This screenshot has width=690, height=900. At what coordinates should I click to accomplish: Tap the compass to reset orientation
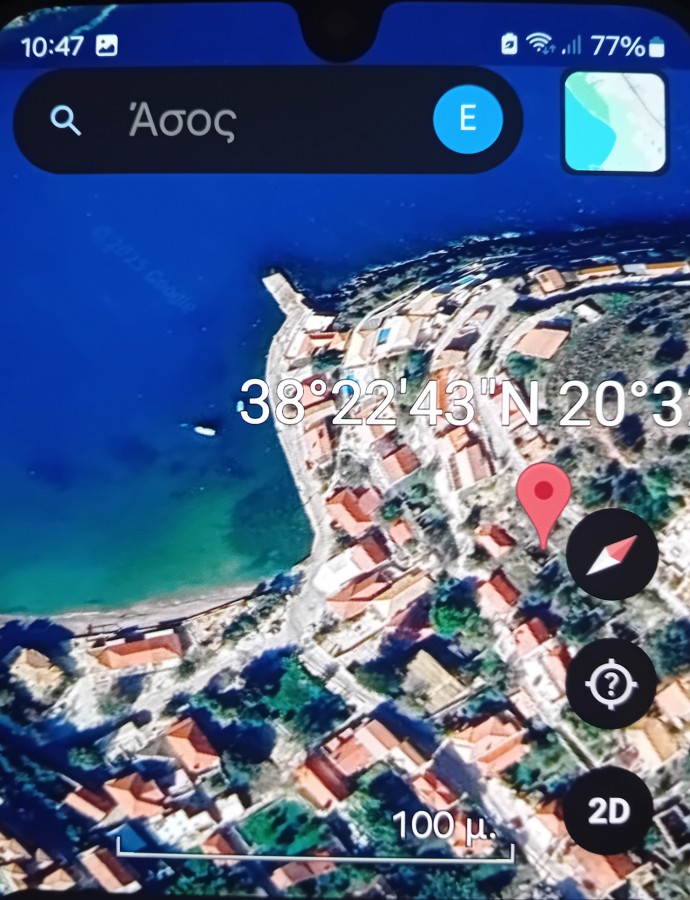tap(612, 554)
